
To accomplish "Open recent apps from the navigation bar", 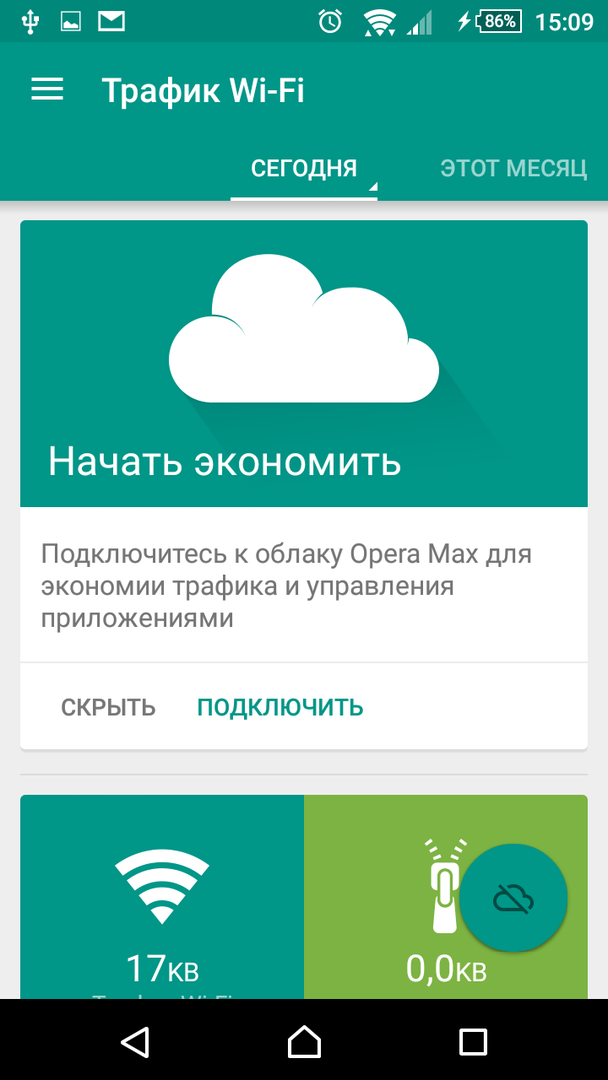I will (x=472, y=1041).
